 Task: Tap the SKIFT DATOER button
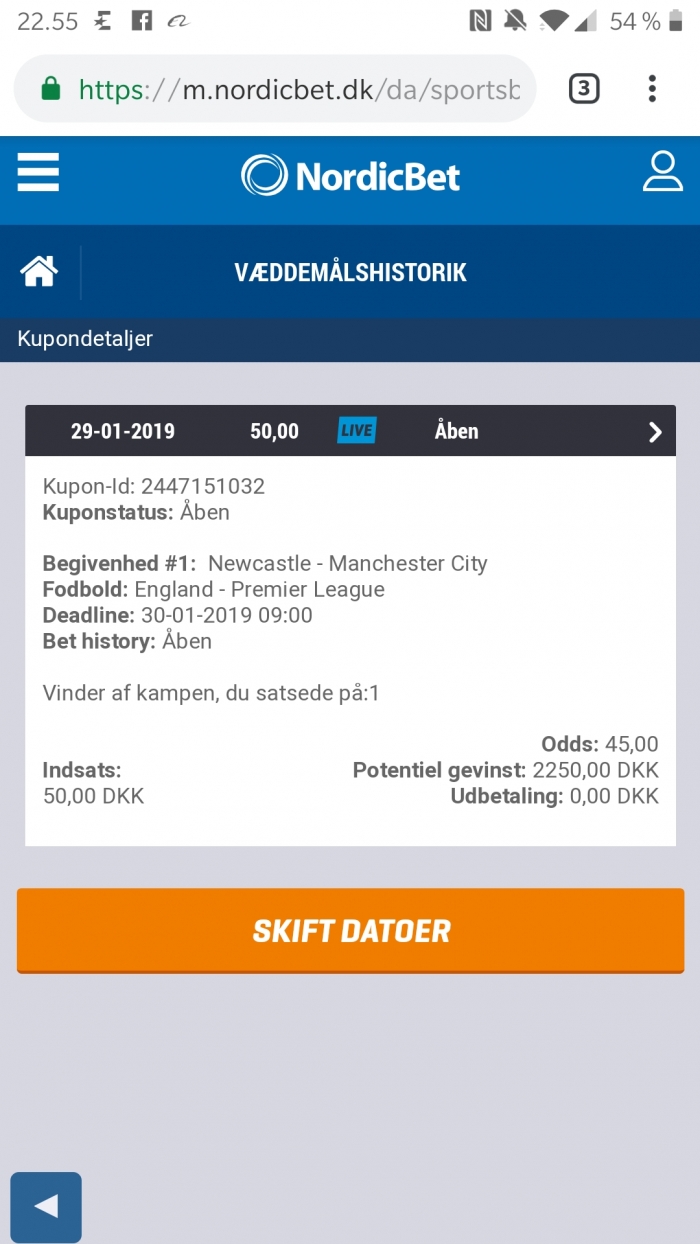coord(350,930)
